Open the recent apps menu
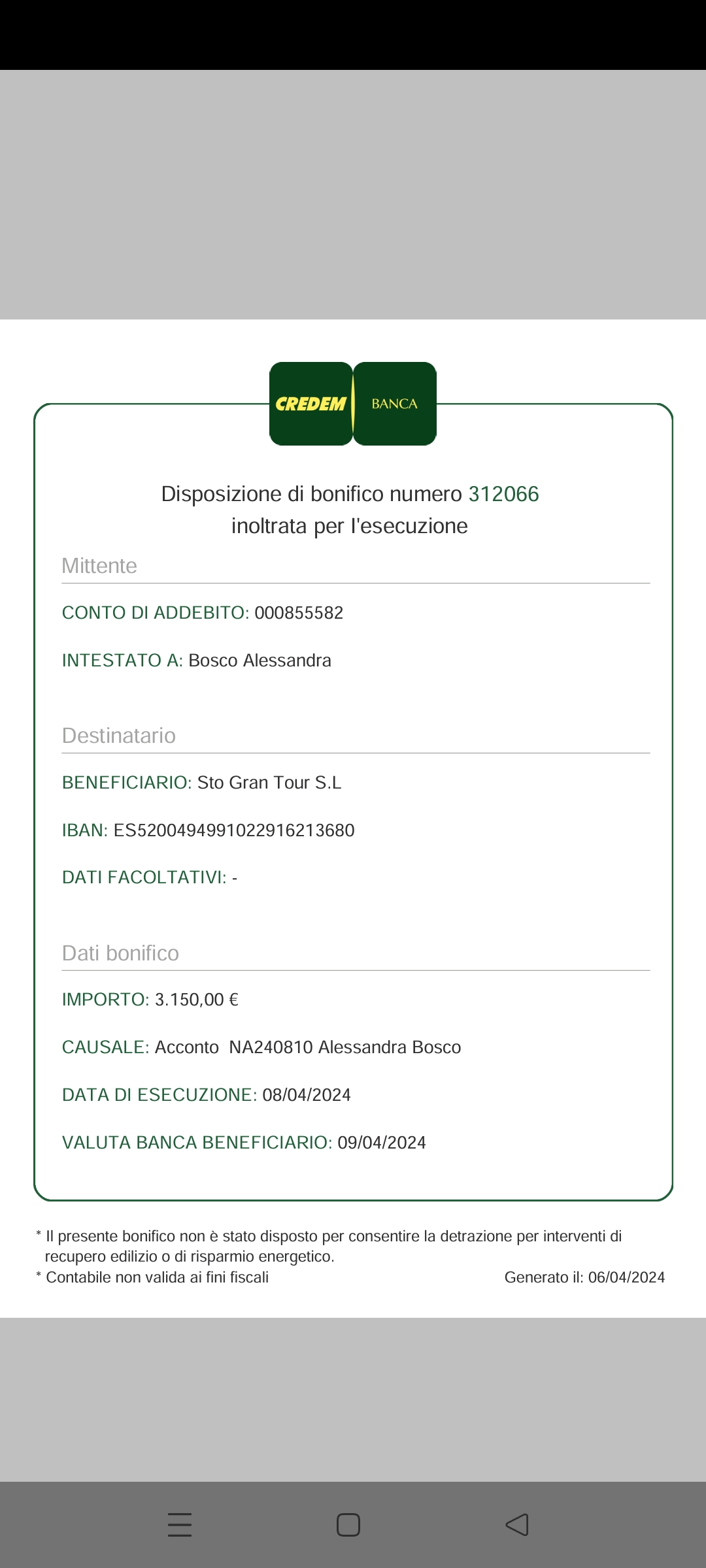 click(x=180, y=1525)
